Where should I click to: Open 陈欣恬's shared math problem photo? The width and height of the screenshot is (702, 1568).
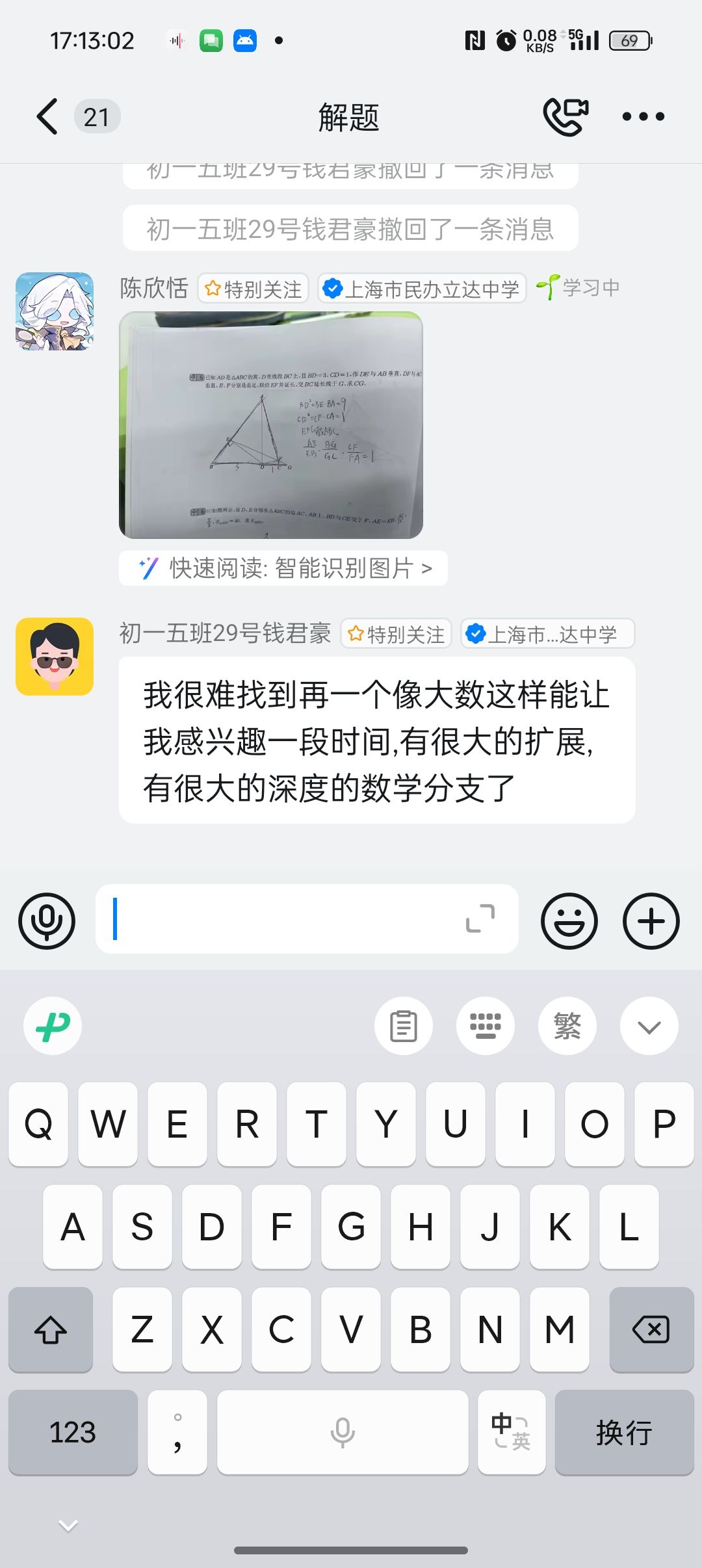271,425
